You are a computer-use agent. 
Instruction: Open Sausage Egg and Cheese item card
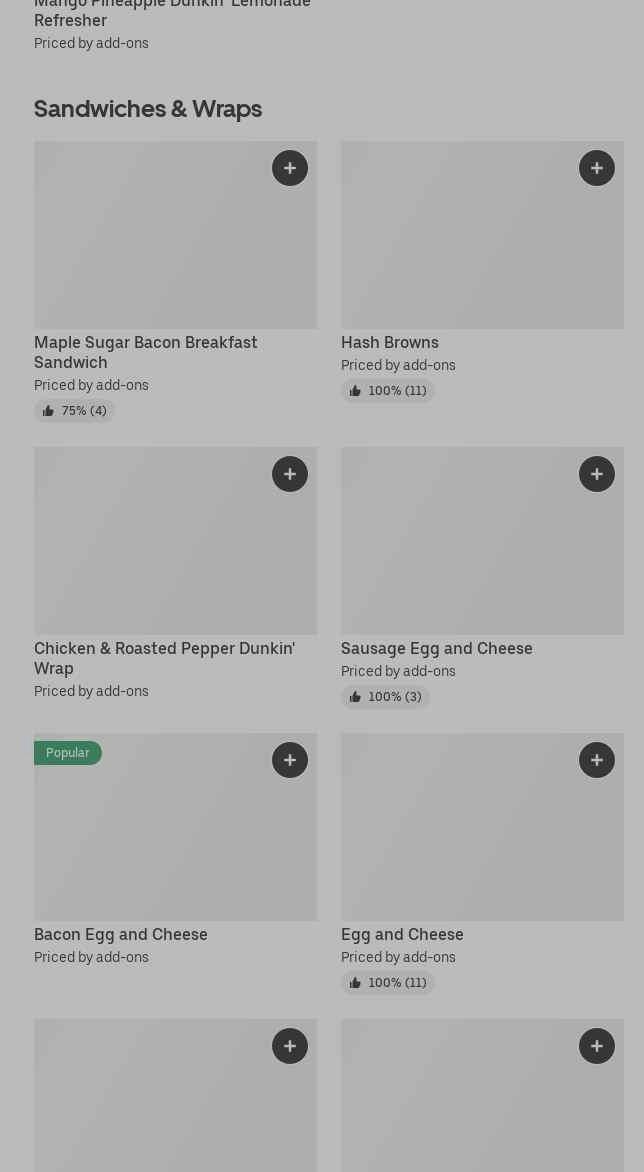(483, 578)
